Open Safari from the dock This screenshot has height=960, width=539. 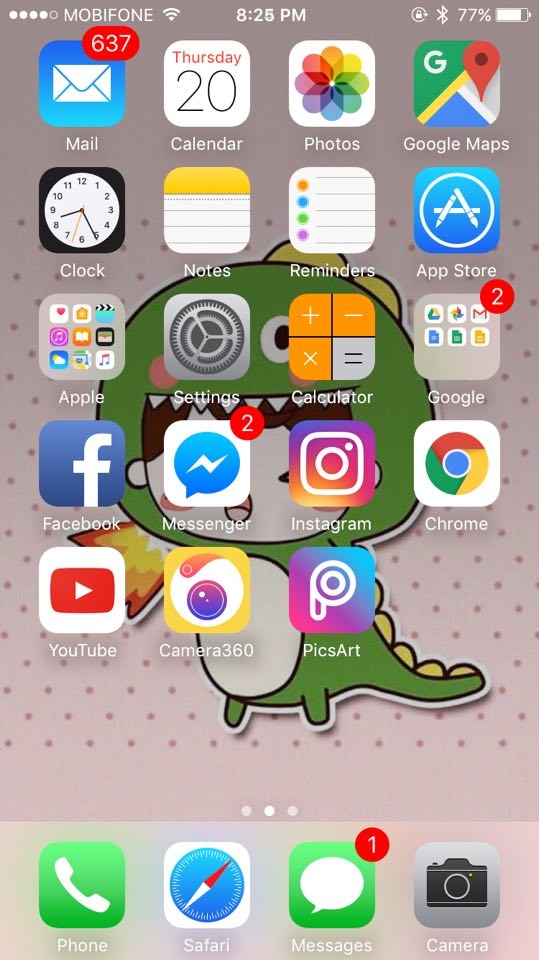(x=207, y=885)
